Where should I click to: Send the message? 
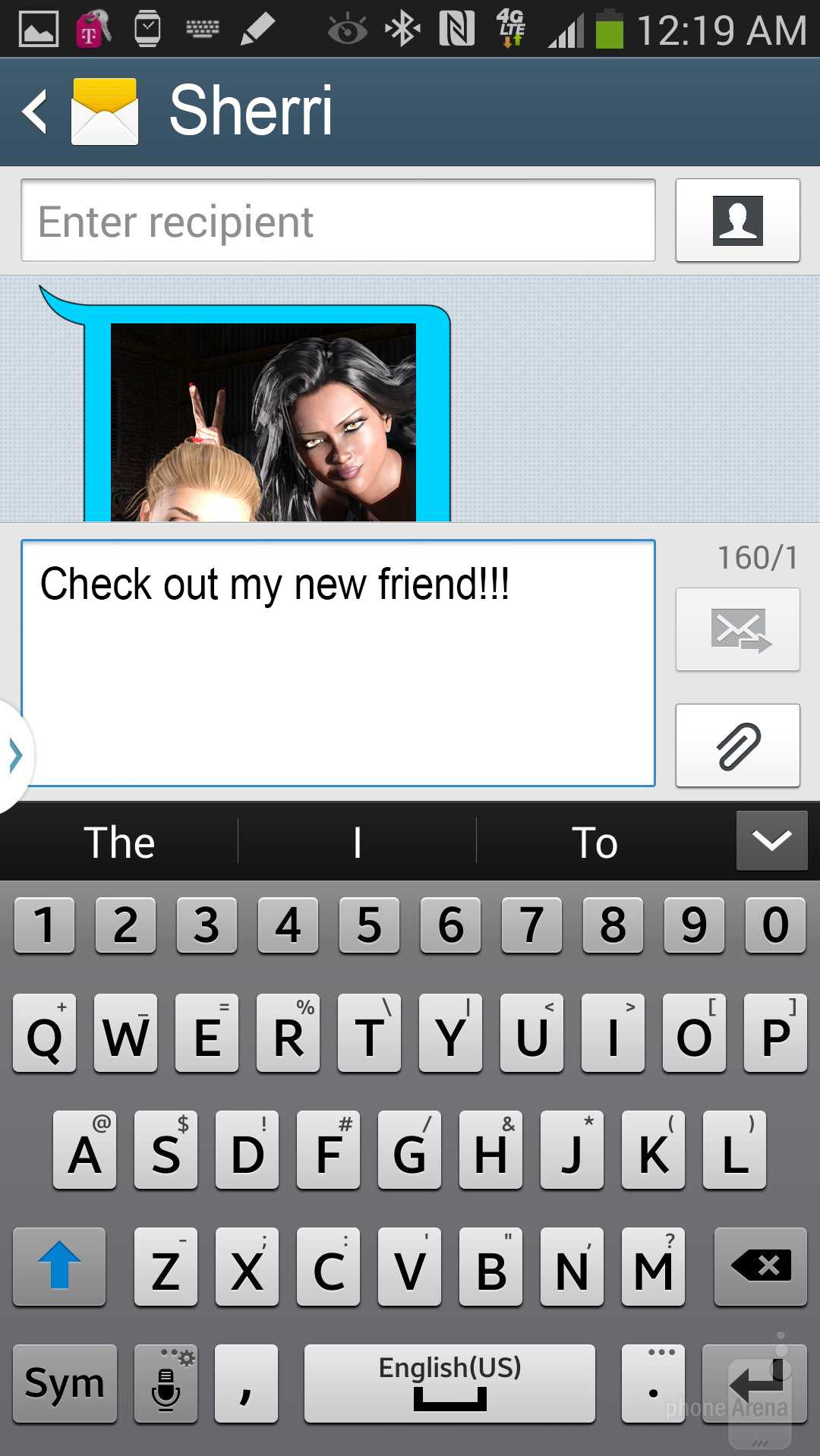click(x=737, y=629)
